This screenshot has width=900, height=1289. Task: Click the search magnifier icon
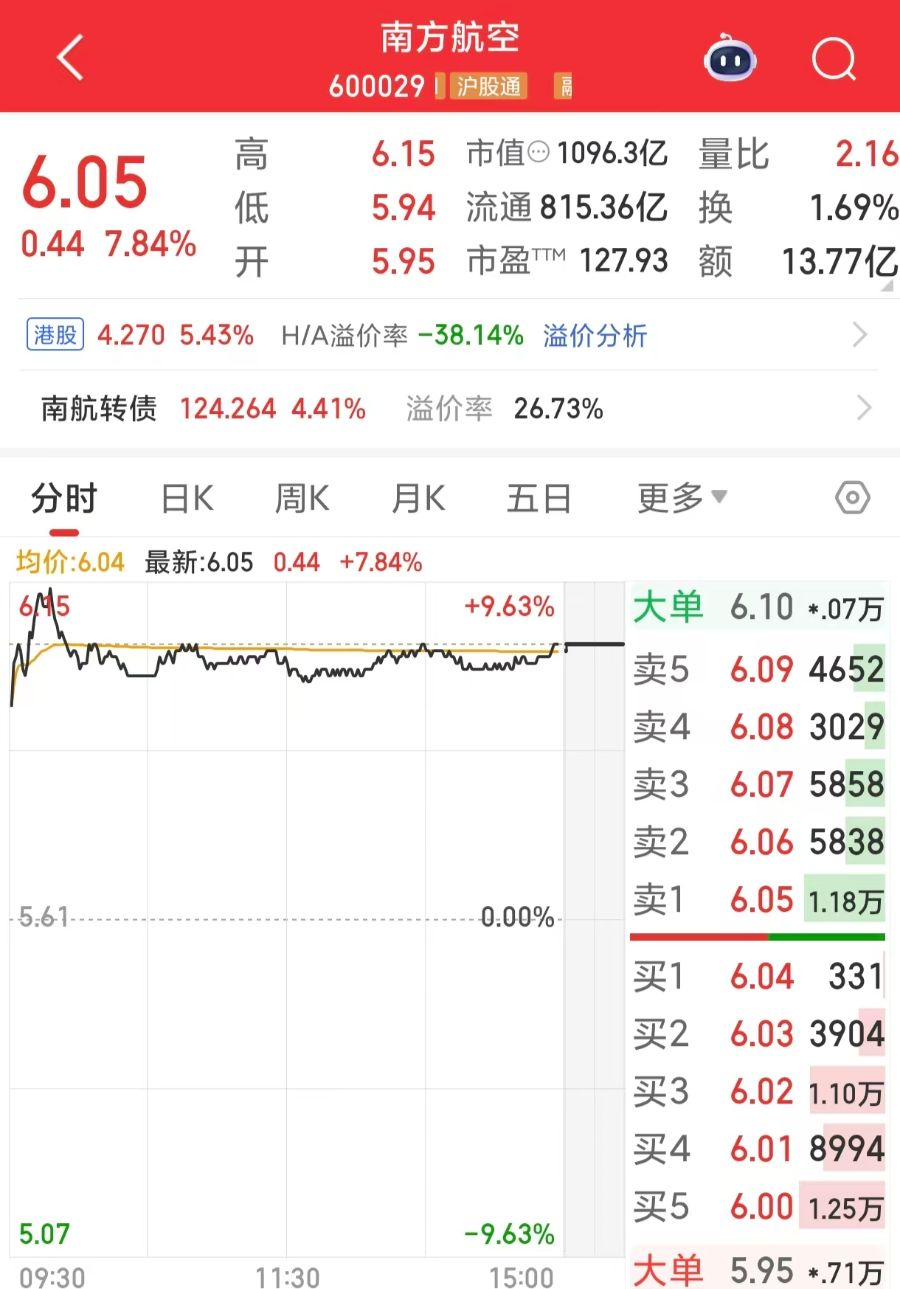pos(833,60)
